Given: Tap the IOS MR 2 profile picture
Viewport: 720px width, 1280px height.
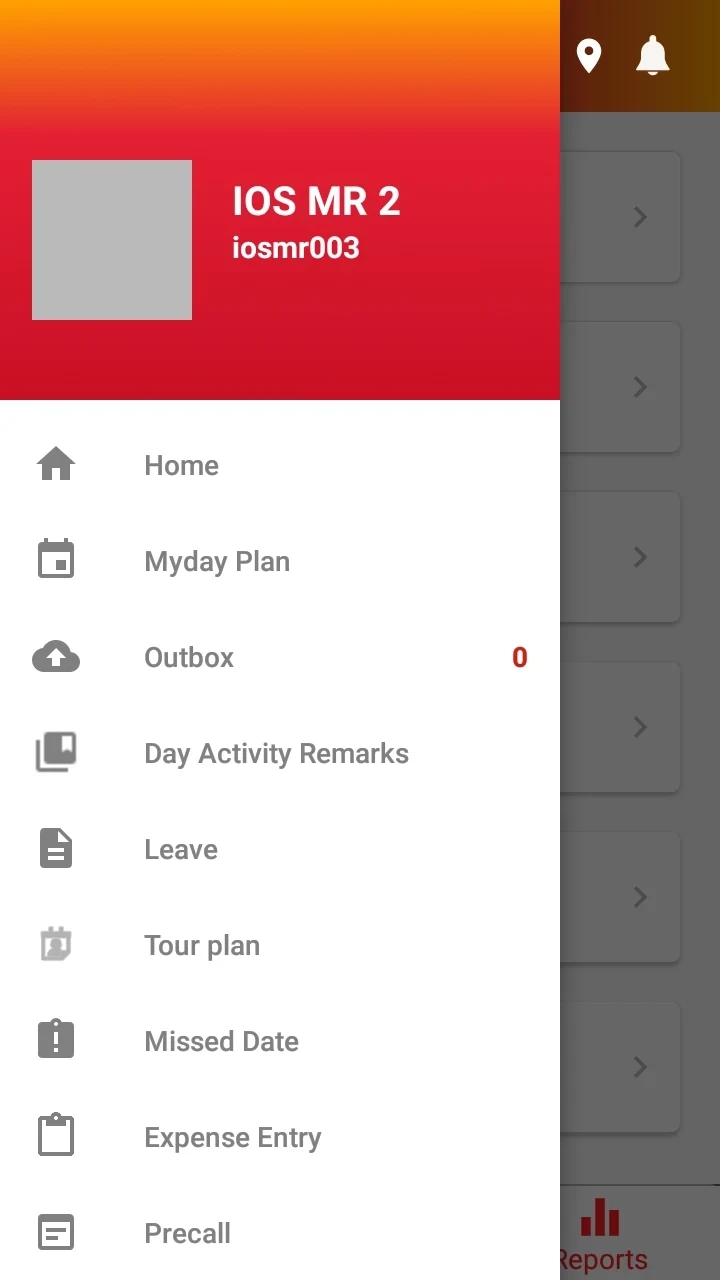Looking at the screenshot, I should (112, 240).
